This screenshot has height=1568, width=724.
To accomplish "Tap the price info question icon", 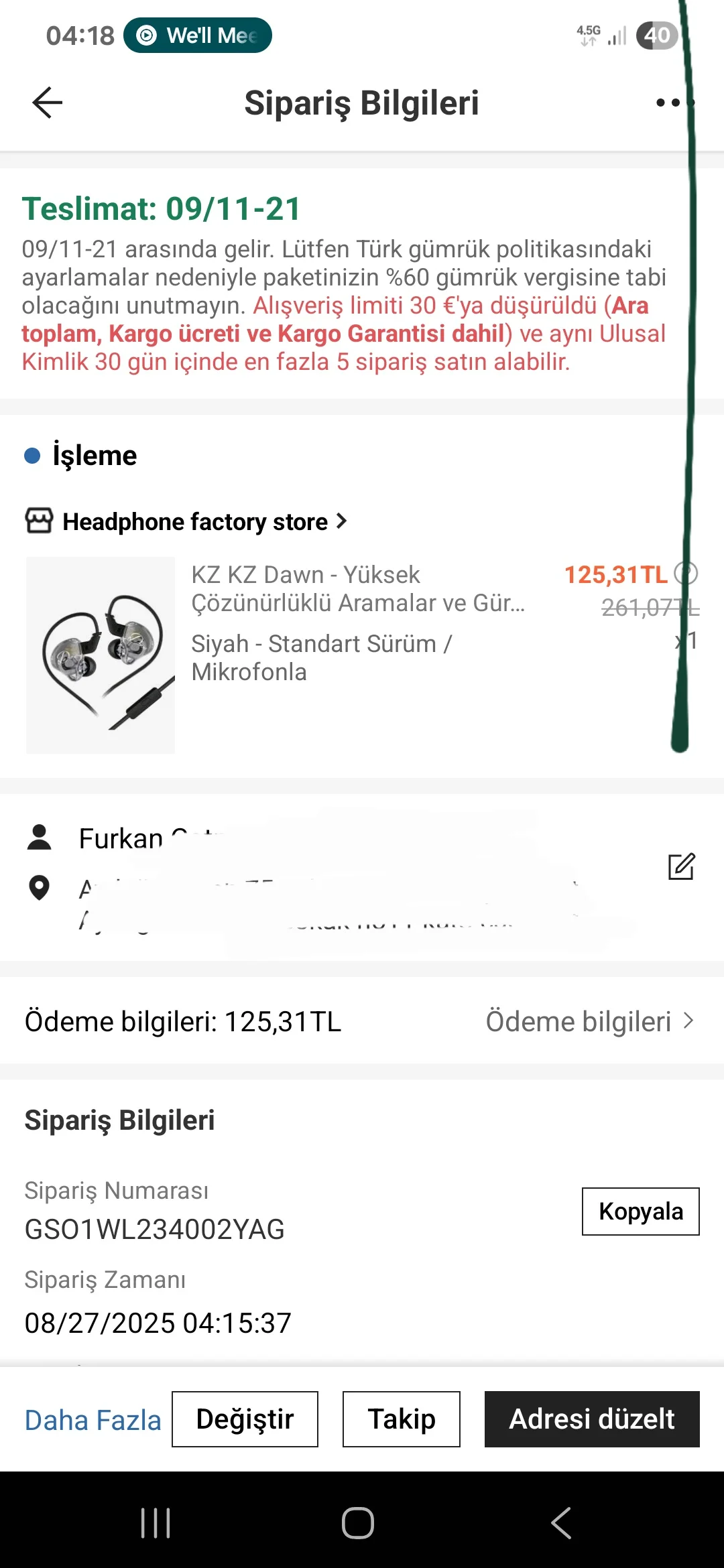I will pyautogui.click(x=686, y=574).
